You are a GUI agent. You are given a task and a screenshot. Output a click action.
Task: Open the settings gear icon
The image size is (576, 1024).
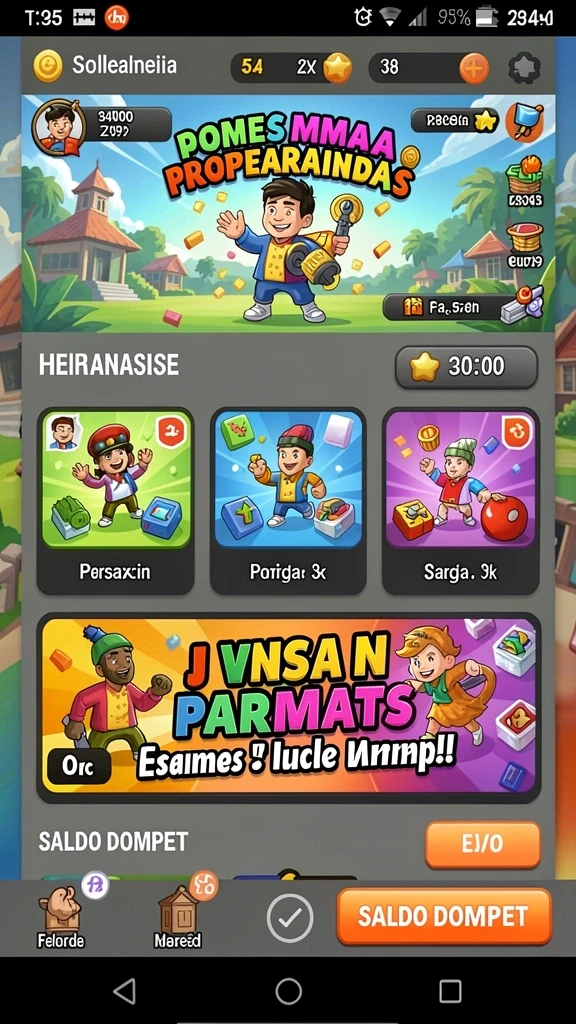pyautogui.click(x=524, y=67)
